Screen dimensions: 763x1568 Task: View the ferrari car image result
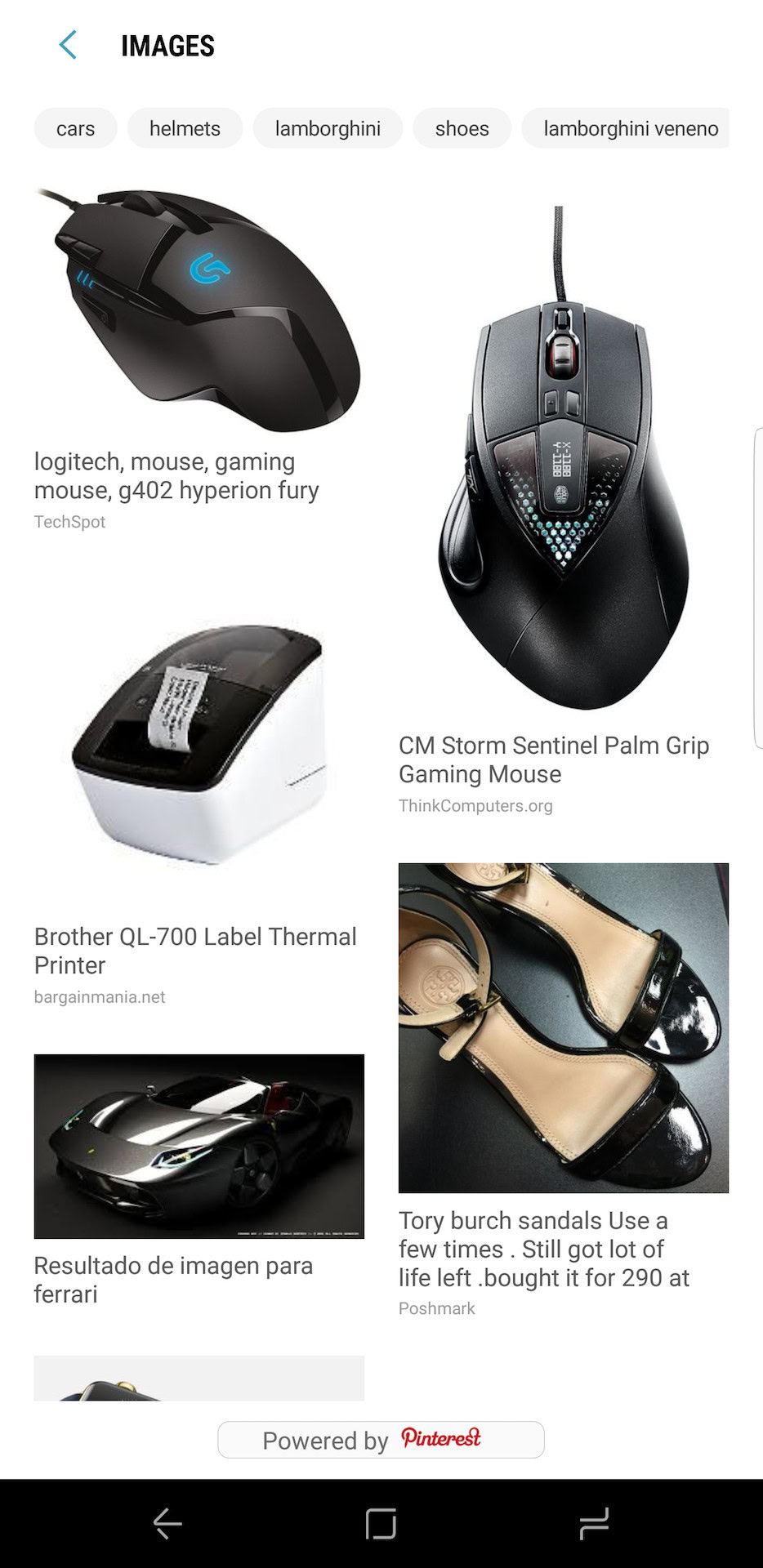click(199, 1146)
